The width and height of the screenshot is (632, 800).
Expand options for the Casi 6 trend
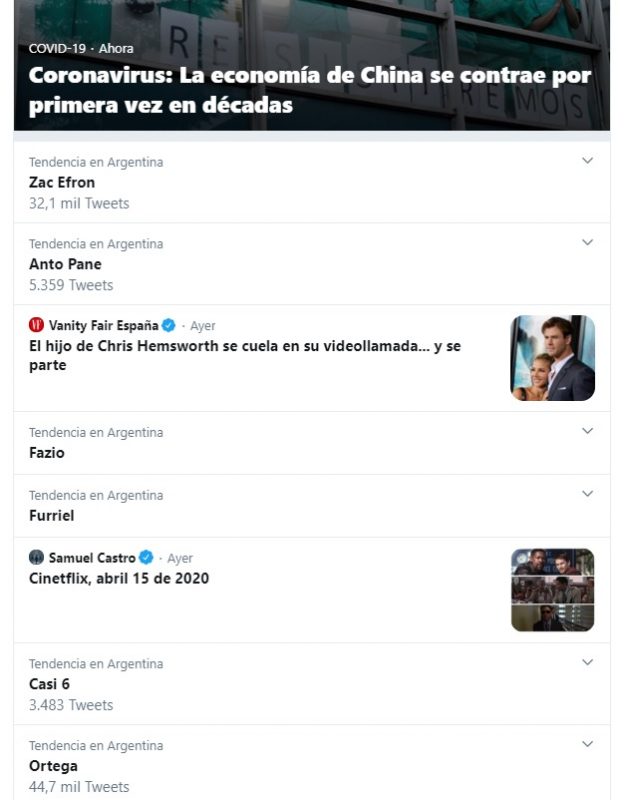(x=587, y=663)
